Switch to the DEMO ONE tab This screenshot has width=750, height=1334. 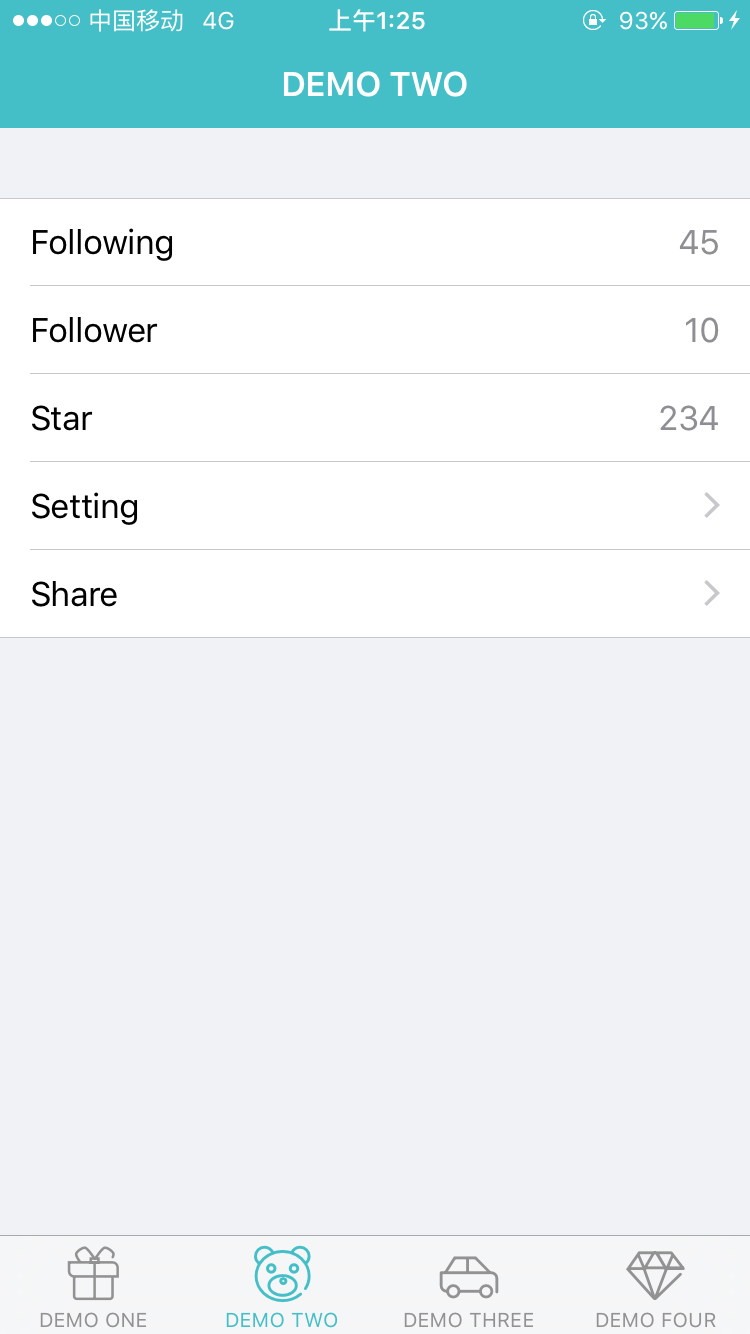coord(94,1286)
